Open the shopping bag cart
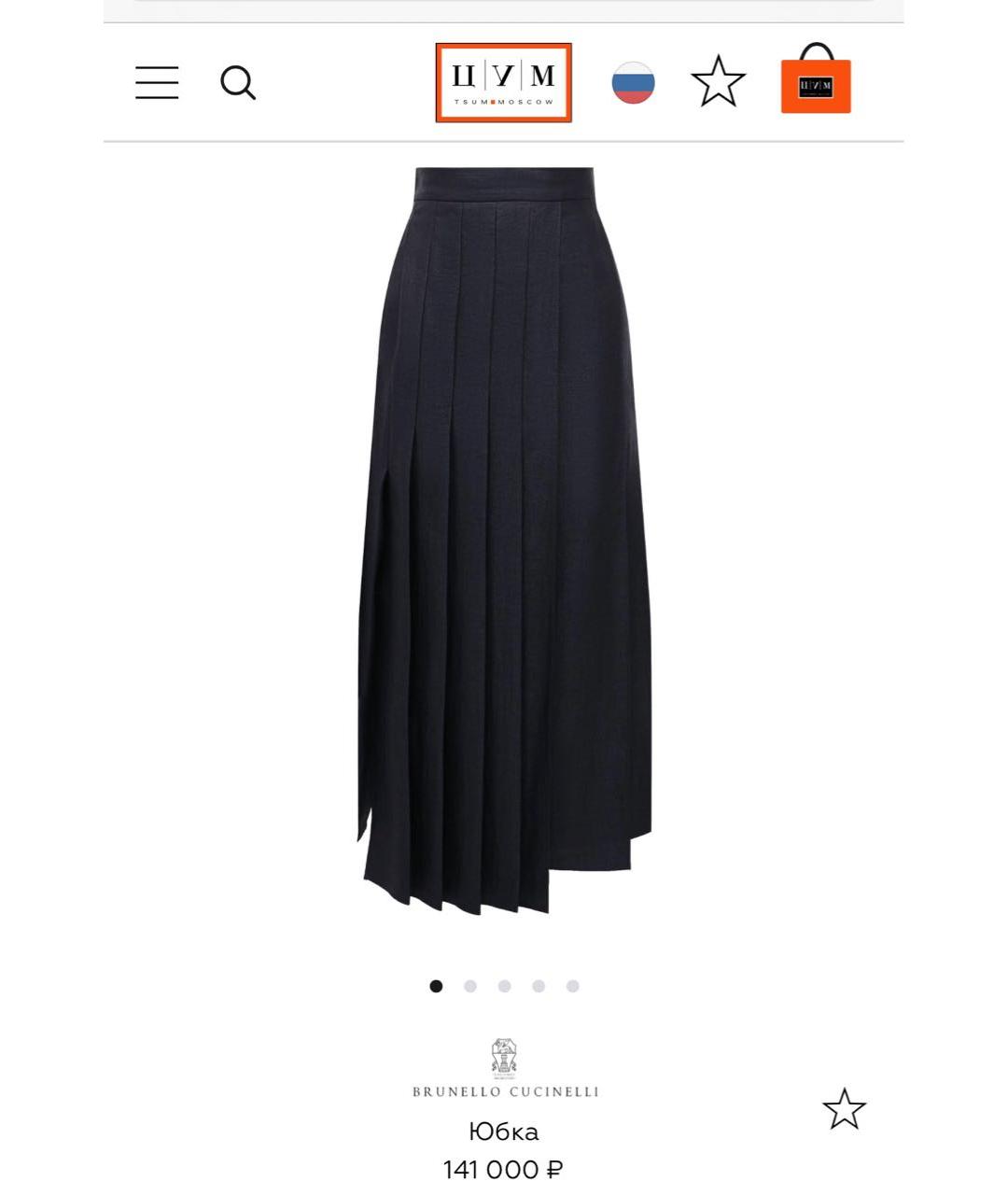 click(x=816, y=80)
